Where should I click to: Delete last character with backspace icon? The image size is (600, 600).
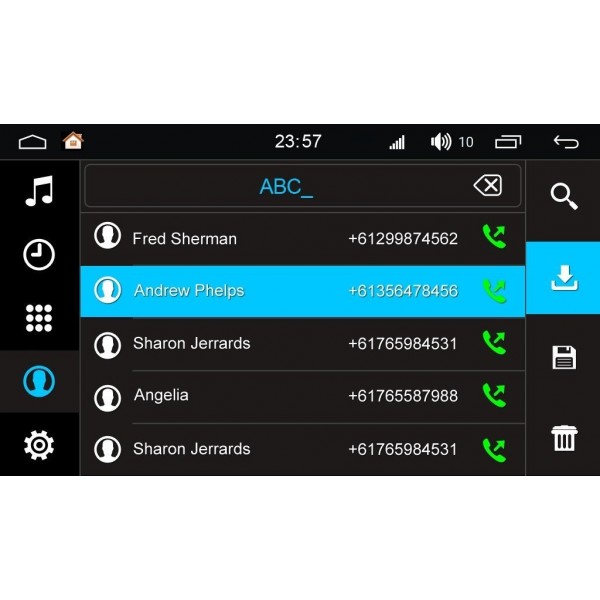487,186
